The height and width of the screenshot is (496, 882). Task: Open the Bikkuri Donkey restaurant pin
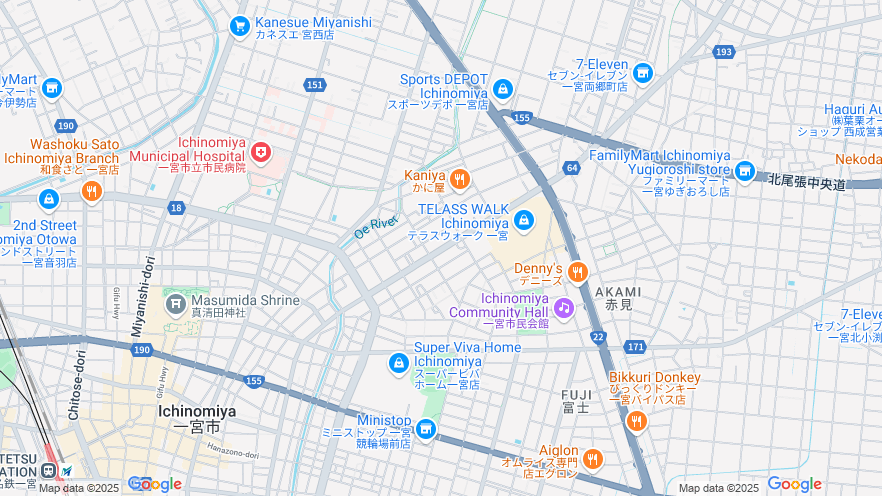(x=635, y=422)
